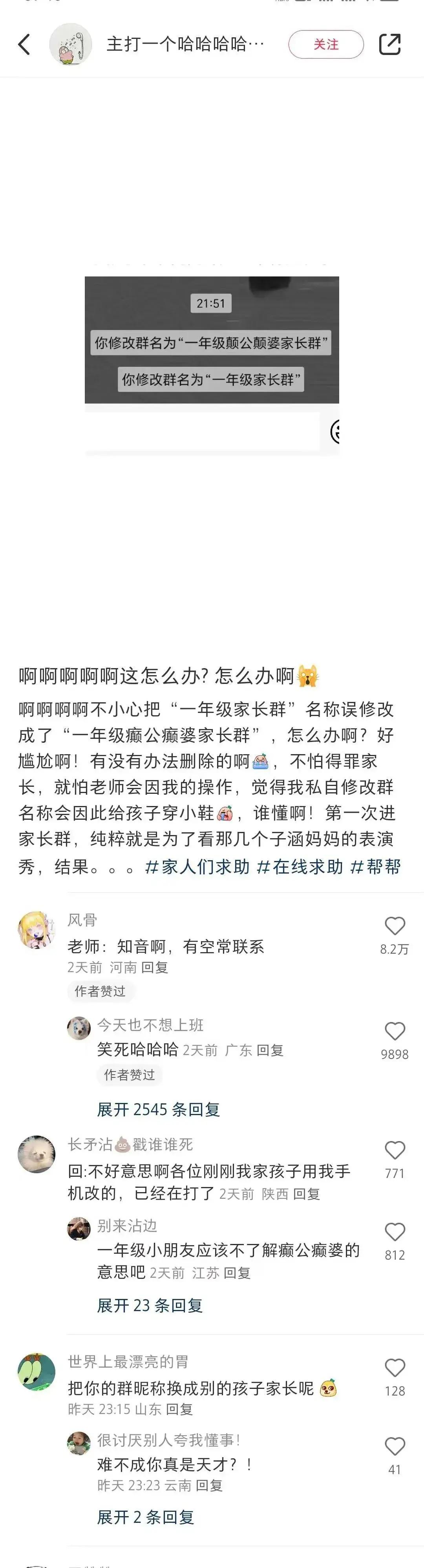Reply to 世界上最漂亮的胃's comment
Image resolution: width=424 pixels, height=1568 pixels.
(x=179, y=1409)
